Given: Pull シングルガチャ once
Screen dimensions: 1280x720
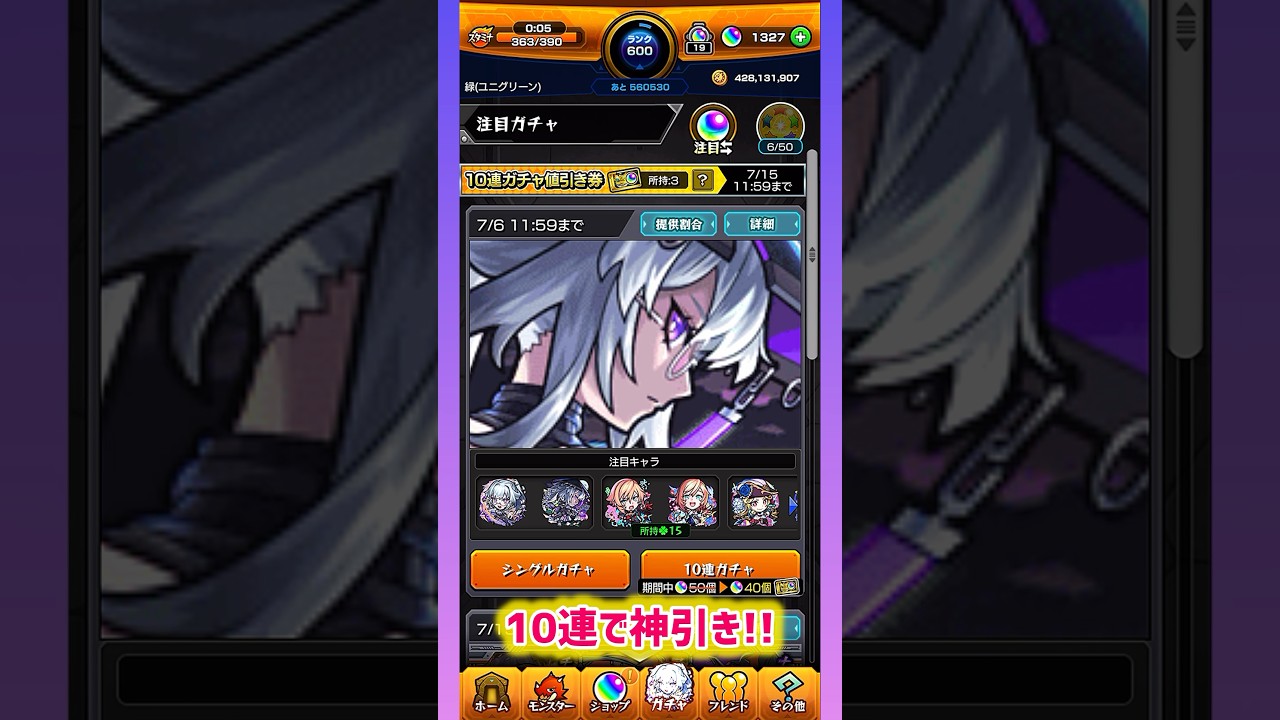Looking at the screenshot, I should (549, 570).
